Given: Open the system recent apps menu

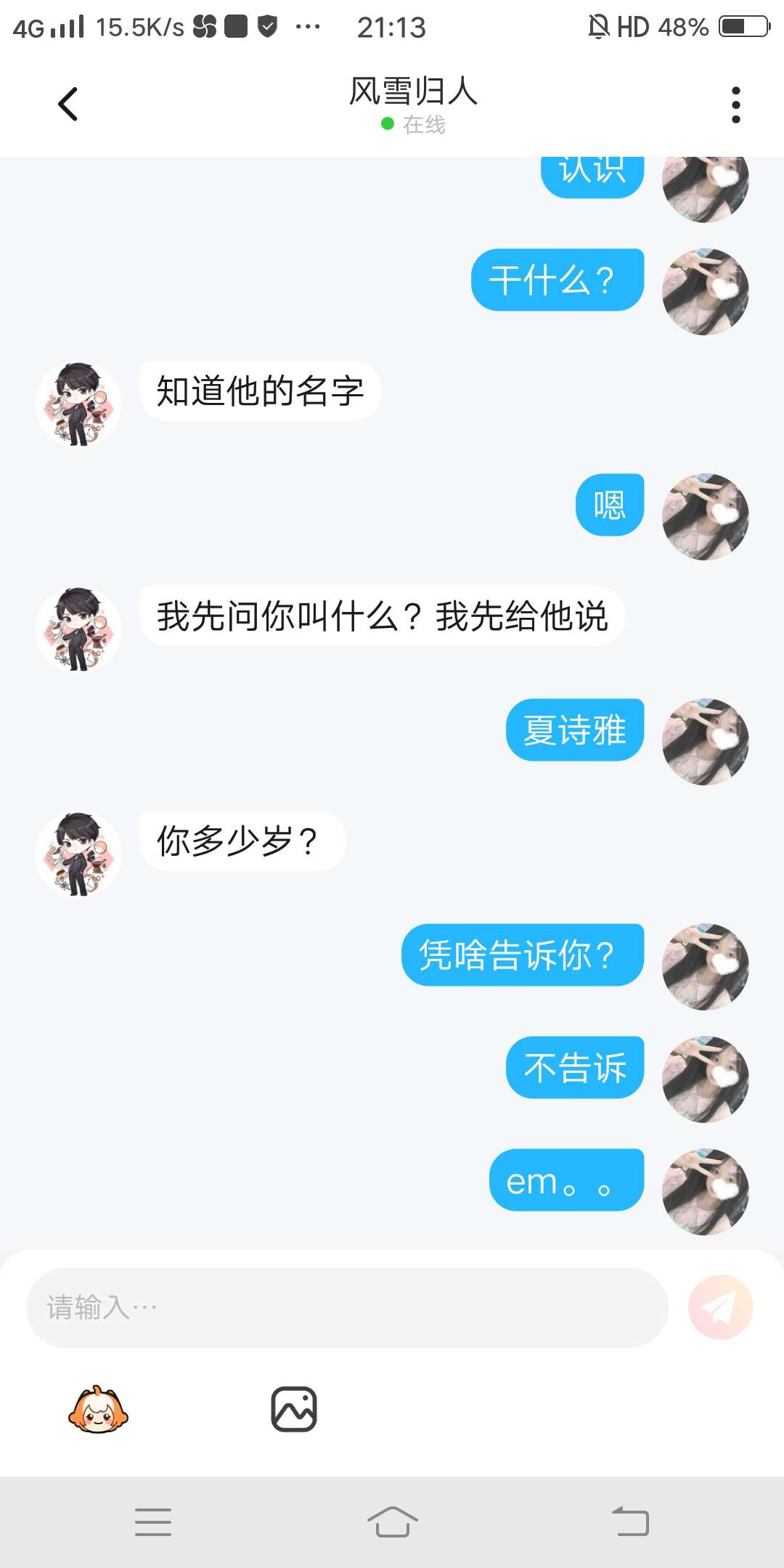Looking at the screenshot, I should [153, 1522].
